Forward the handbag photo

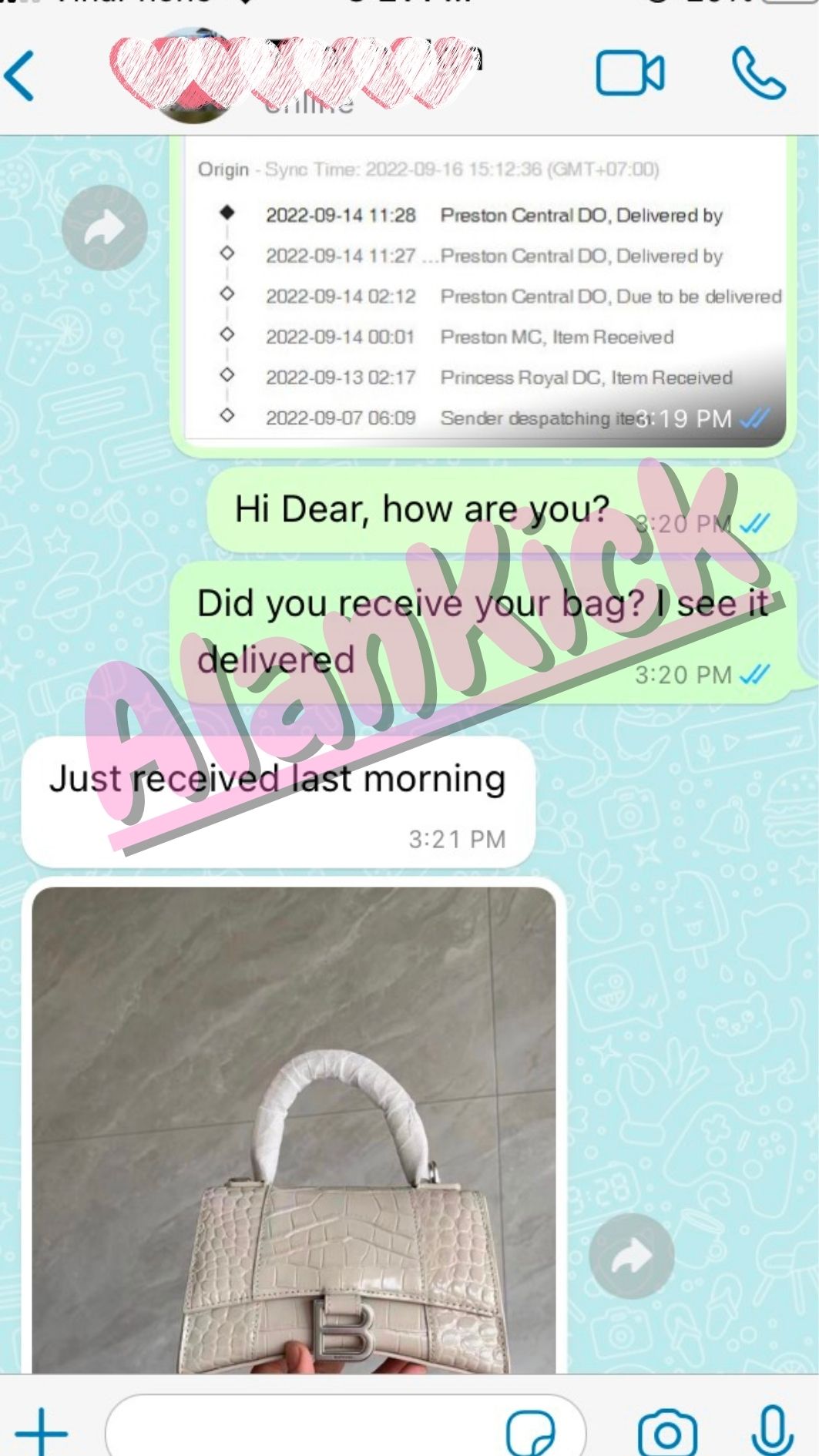[x=631, y=1256]
